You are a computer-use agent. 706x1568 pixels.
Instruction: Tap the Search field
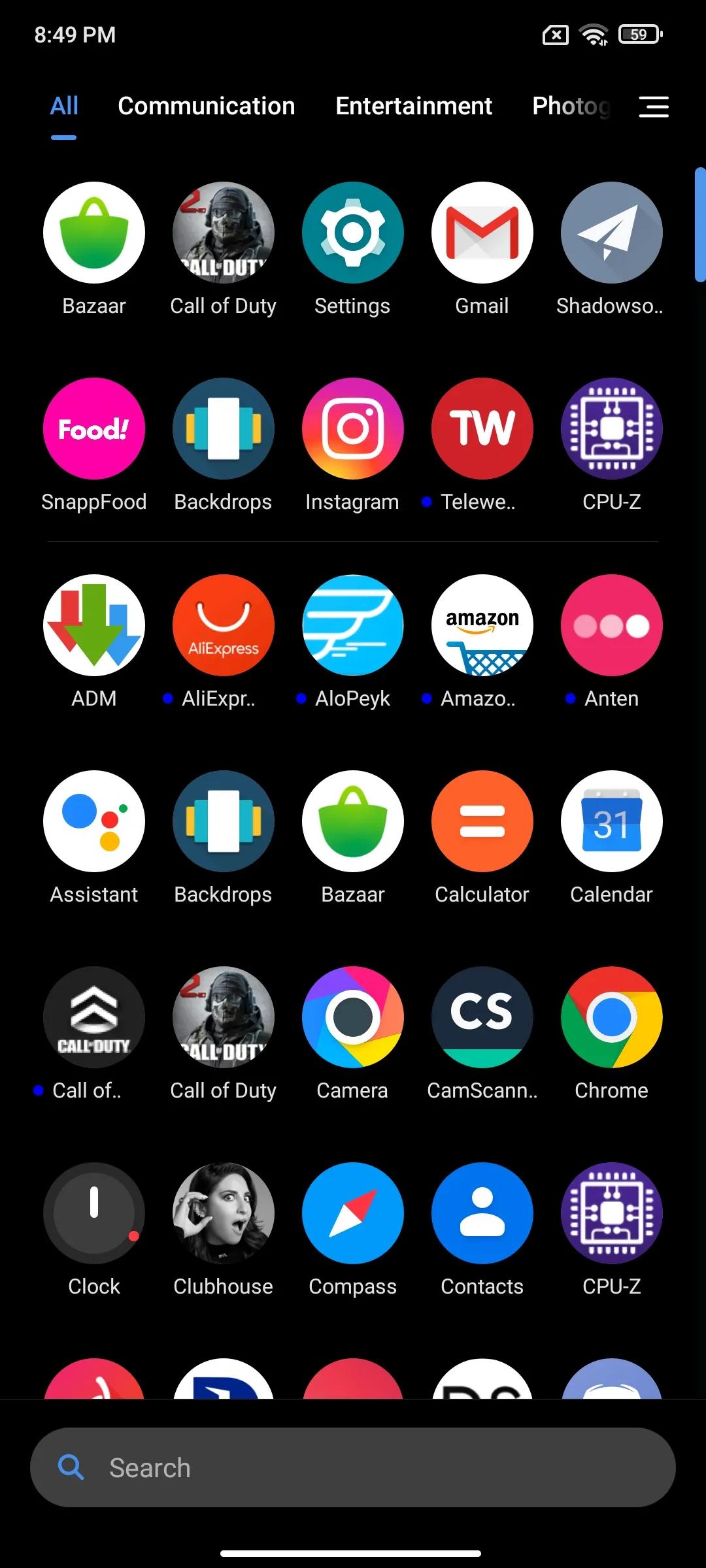point(353,1467)
